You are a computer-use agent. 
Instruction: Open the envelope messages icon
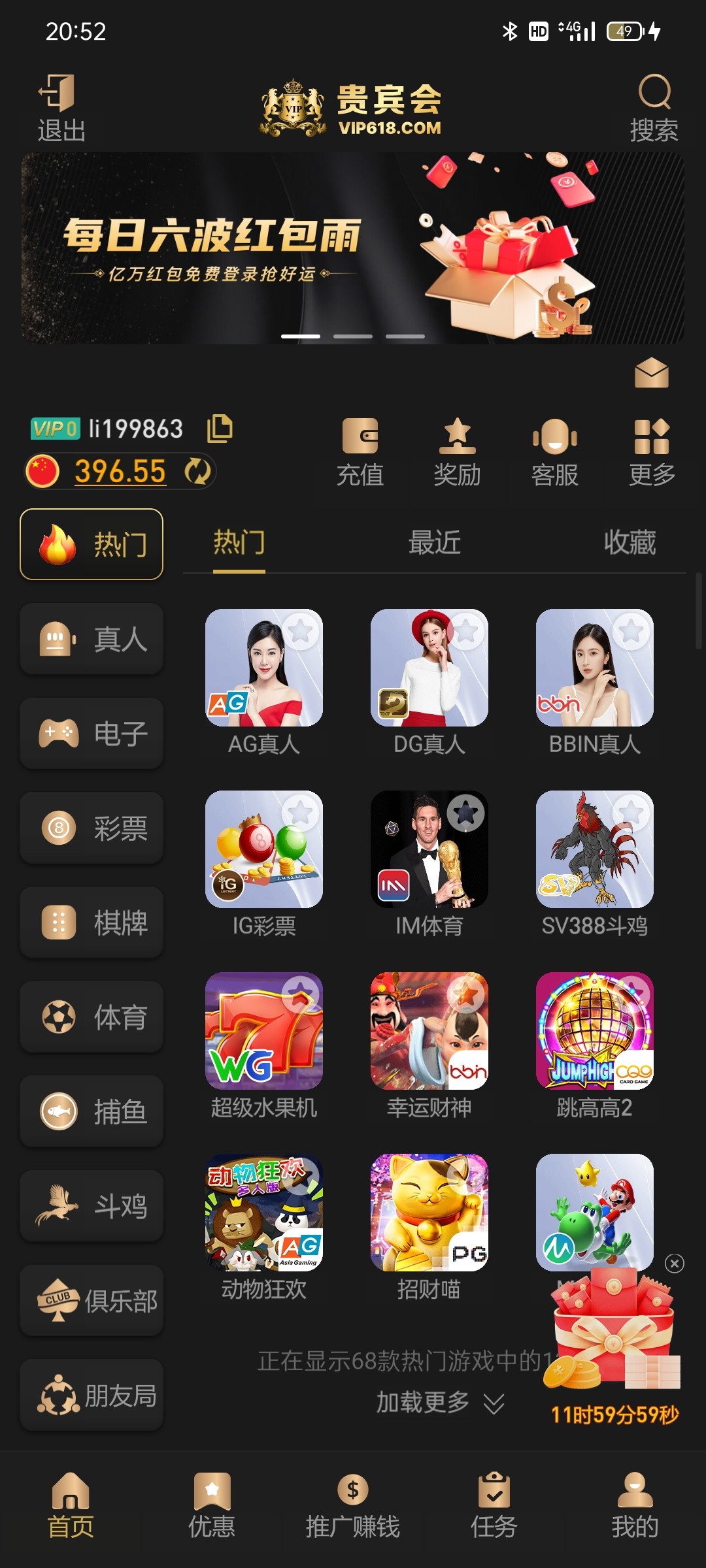pos(651,373)
